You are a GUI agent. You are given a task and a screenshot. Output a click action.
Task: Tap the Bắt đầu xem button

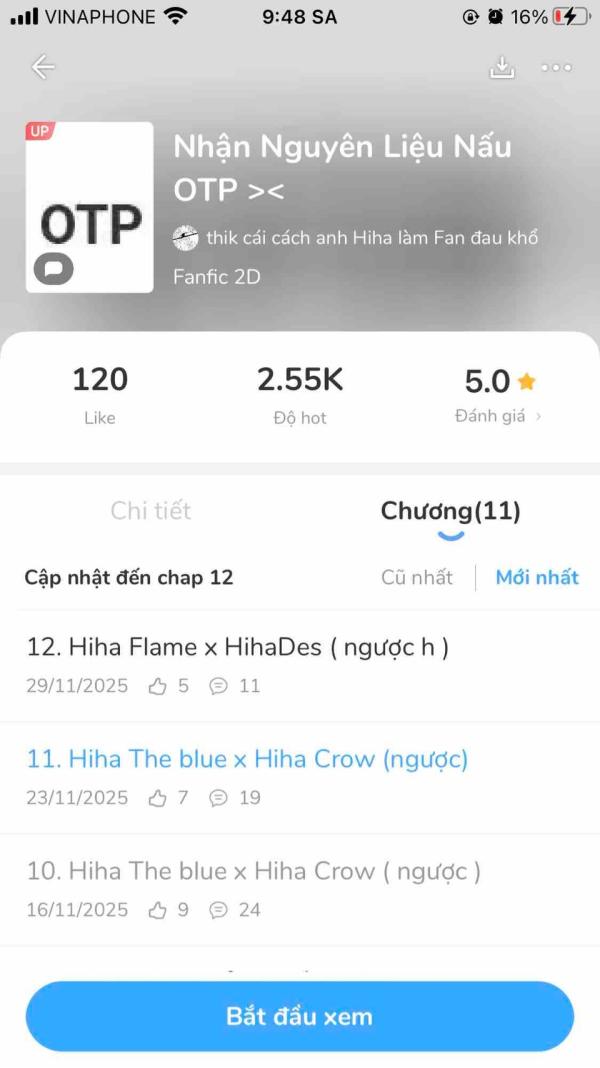[x=299, y=1016]
